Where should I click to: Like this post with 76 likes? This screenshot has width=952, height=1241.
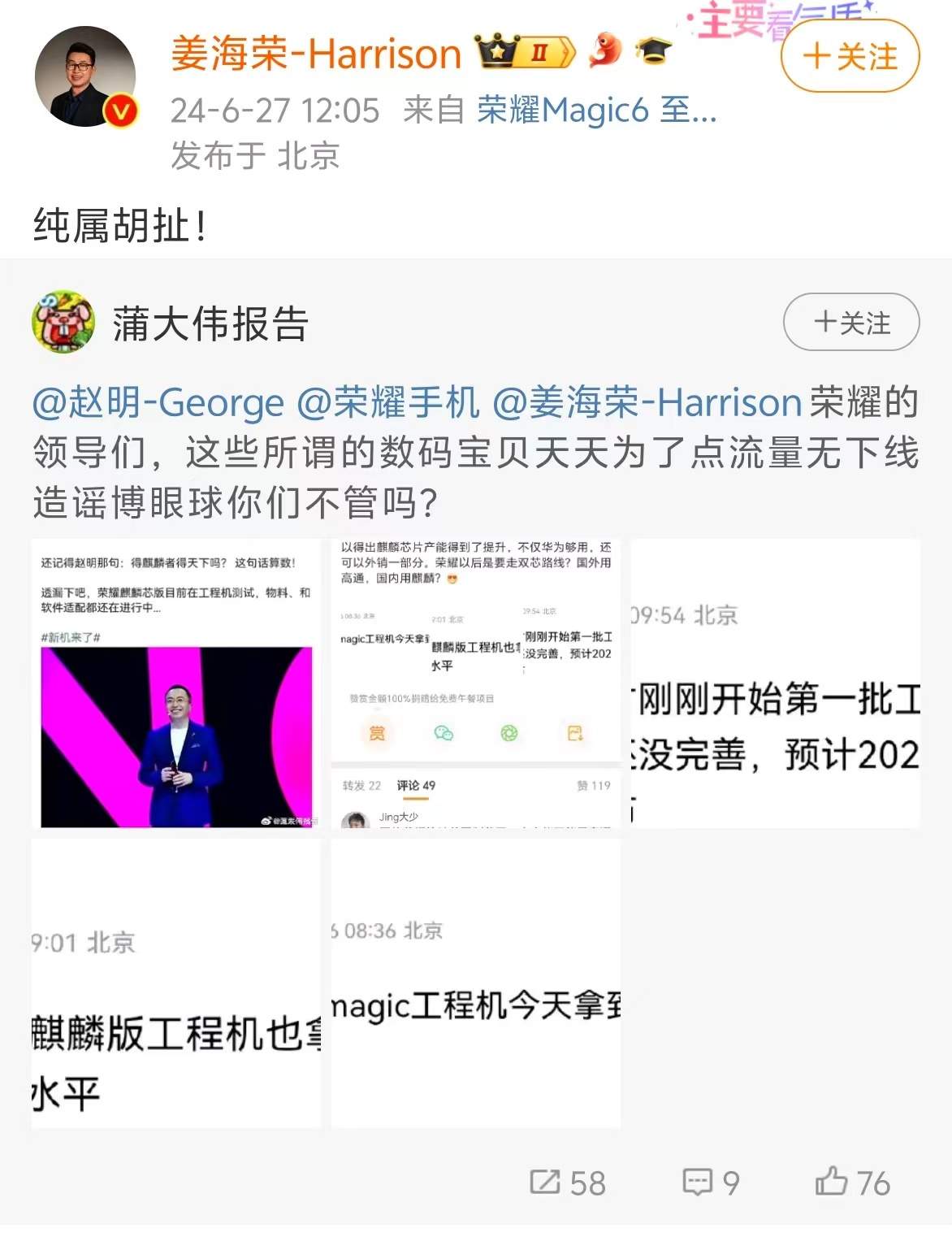[x=852, y=1182]
